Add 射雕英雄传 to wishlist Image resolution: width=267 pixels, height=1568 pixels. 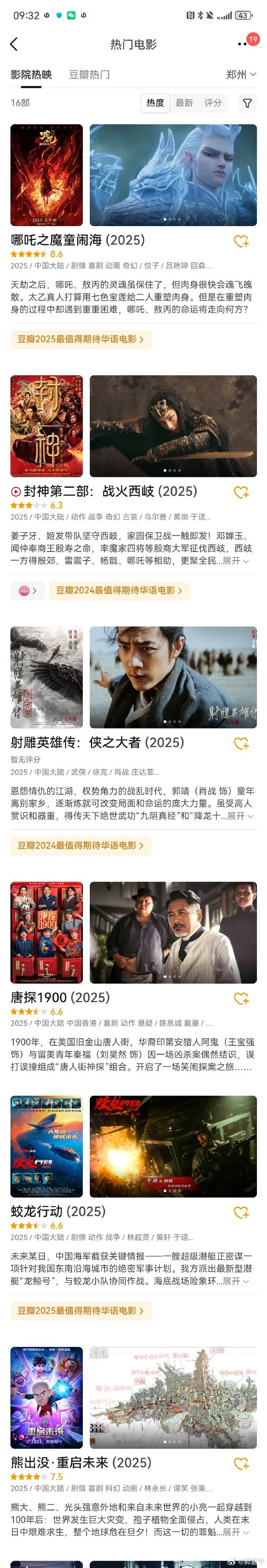pos(241,743)
